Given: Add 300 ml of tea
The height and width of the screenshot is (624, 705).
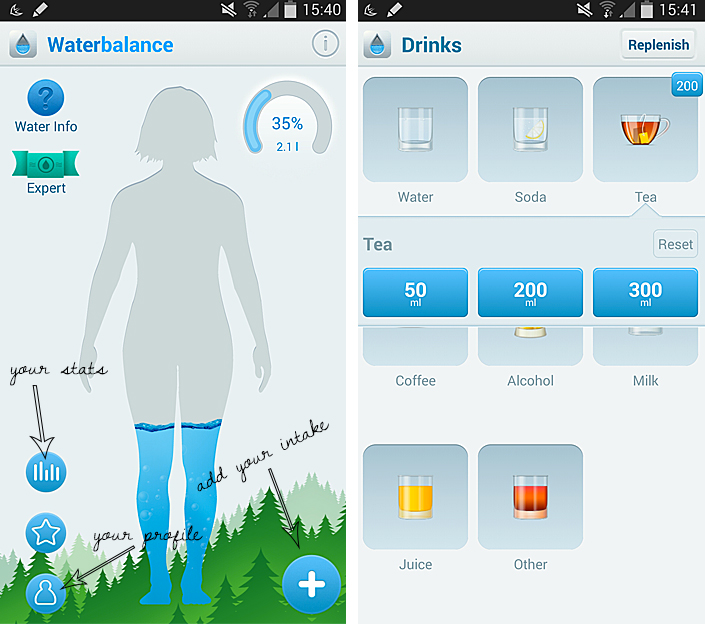Looking at the screenshot, I should coord(645,293).
